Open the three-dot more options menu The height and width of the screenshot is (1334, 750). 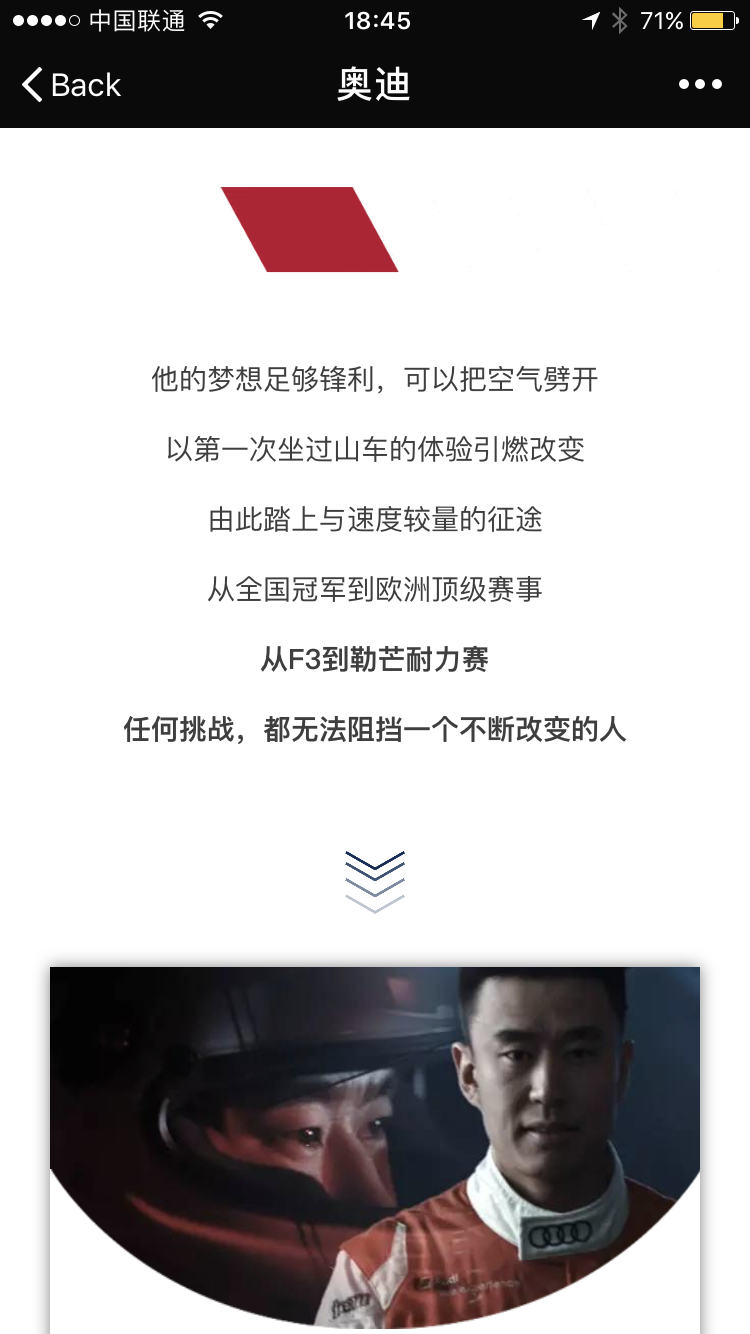point(700,85)
